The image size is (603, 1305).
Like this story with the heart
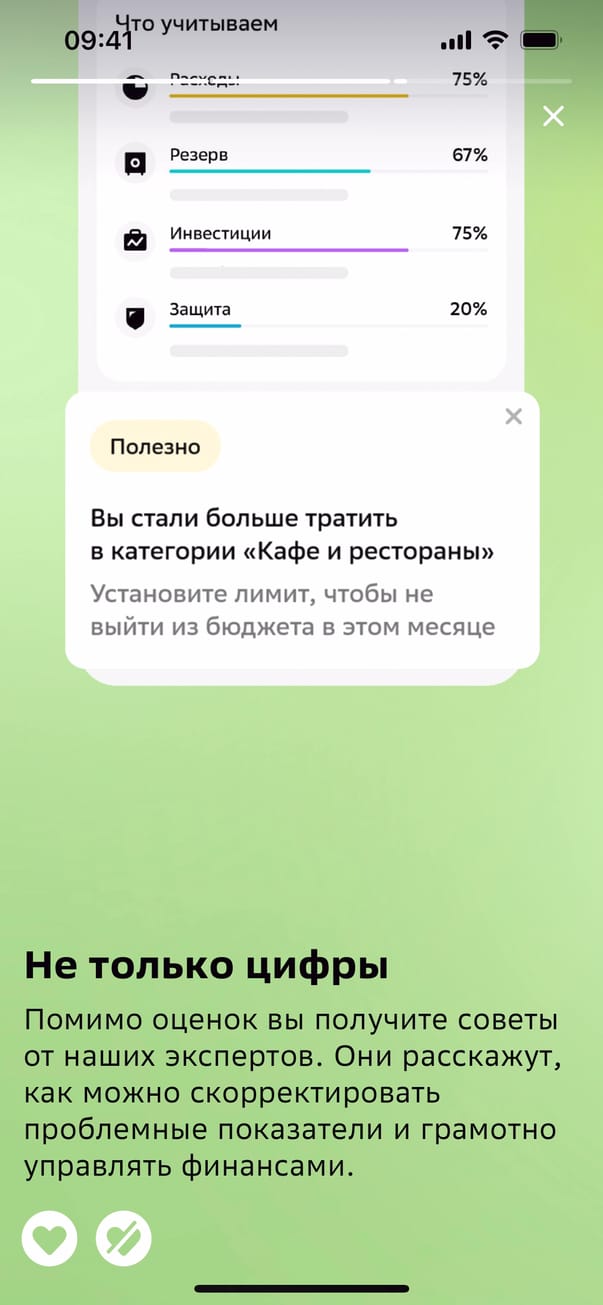[x=49, y=1241]
